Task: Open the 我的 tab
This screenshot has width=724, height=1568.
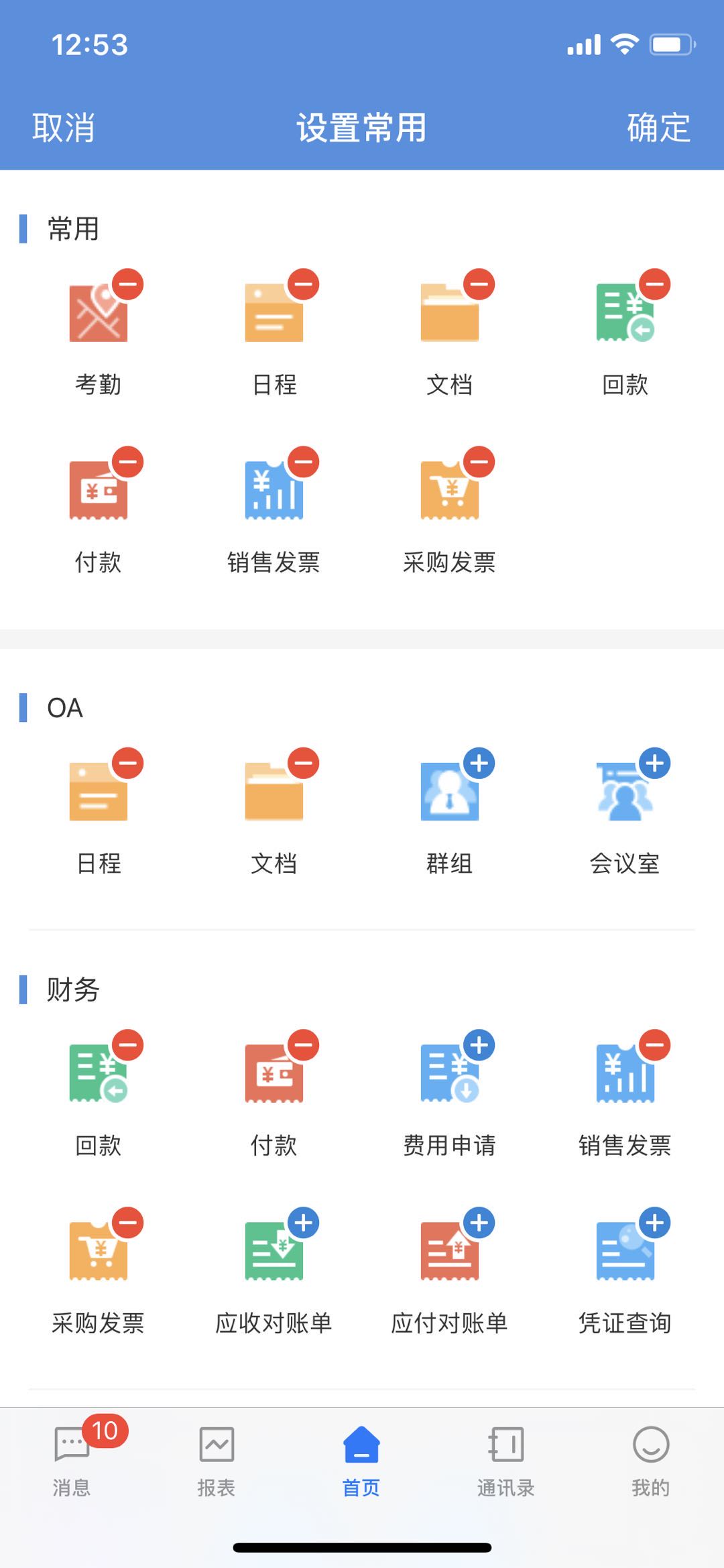Action: click(x=650, y=1459)
